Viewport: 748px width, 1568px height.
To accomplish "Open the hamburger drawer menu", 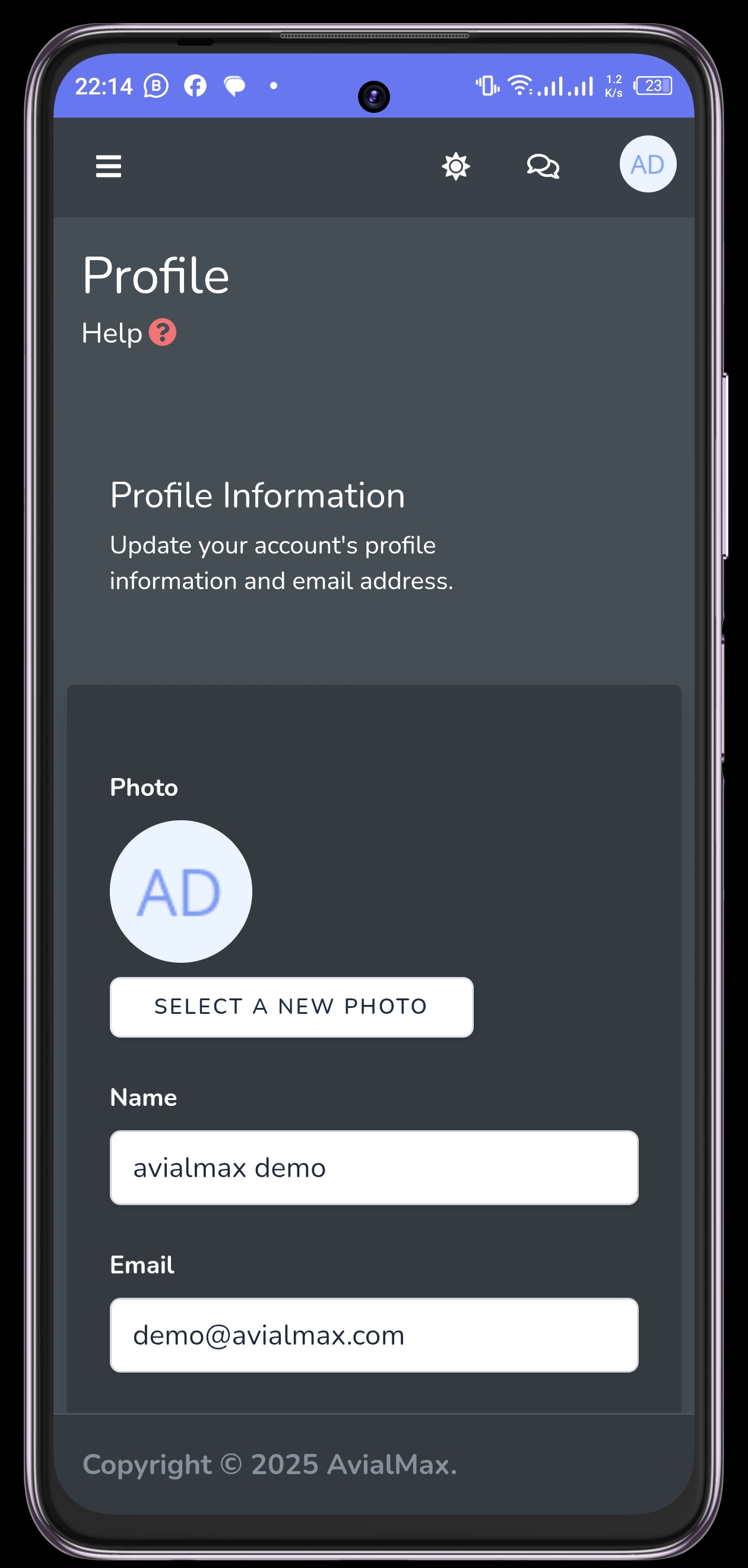I will [x=108, y=166].
